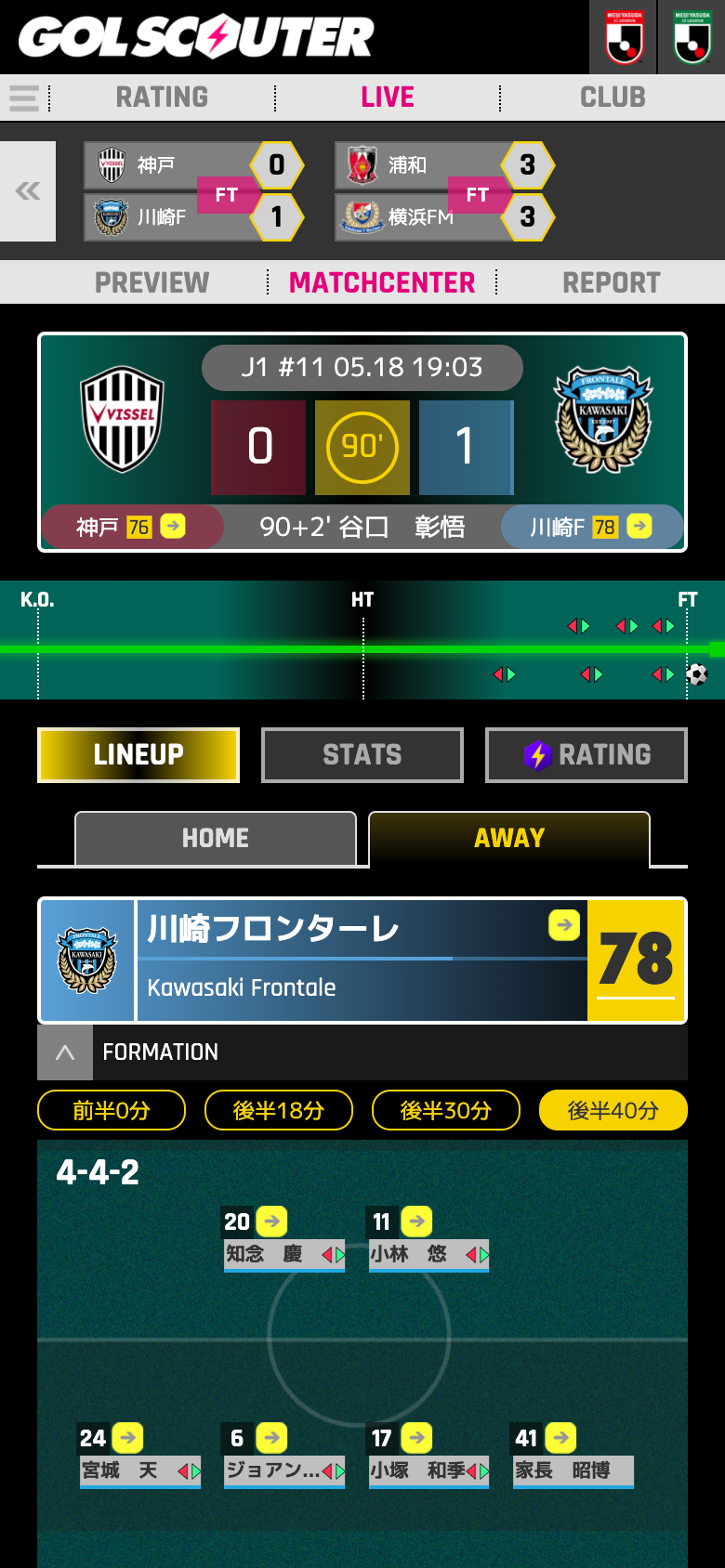
Task: Open the CLUB tab in the top navigation
Action: pos(612,96)
